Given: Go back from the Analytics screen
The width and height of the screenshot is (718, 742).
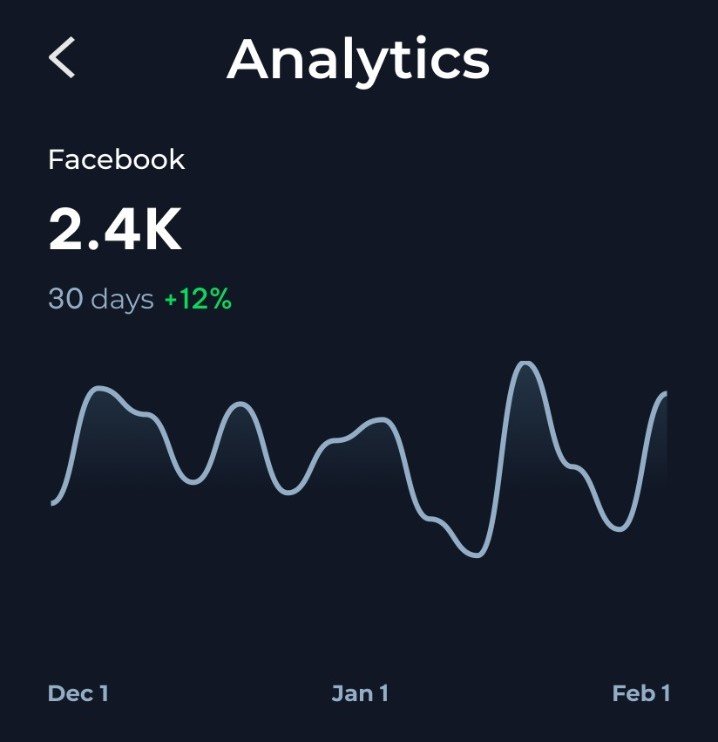Looking at the screenshot, I should [x=63, y=59].
